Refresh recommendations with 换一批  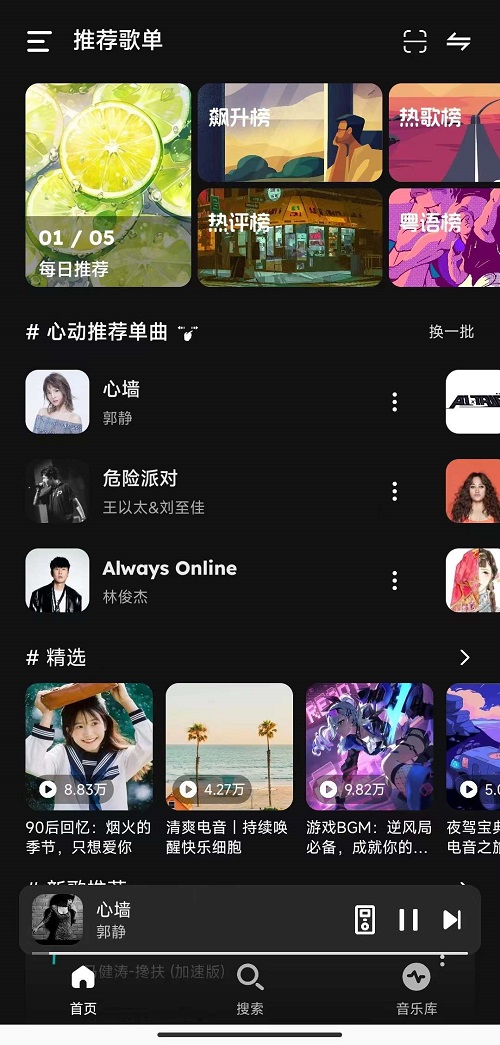tap(451, 331)
